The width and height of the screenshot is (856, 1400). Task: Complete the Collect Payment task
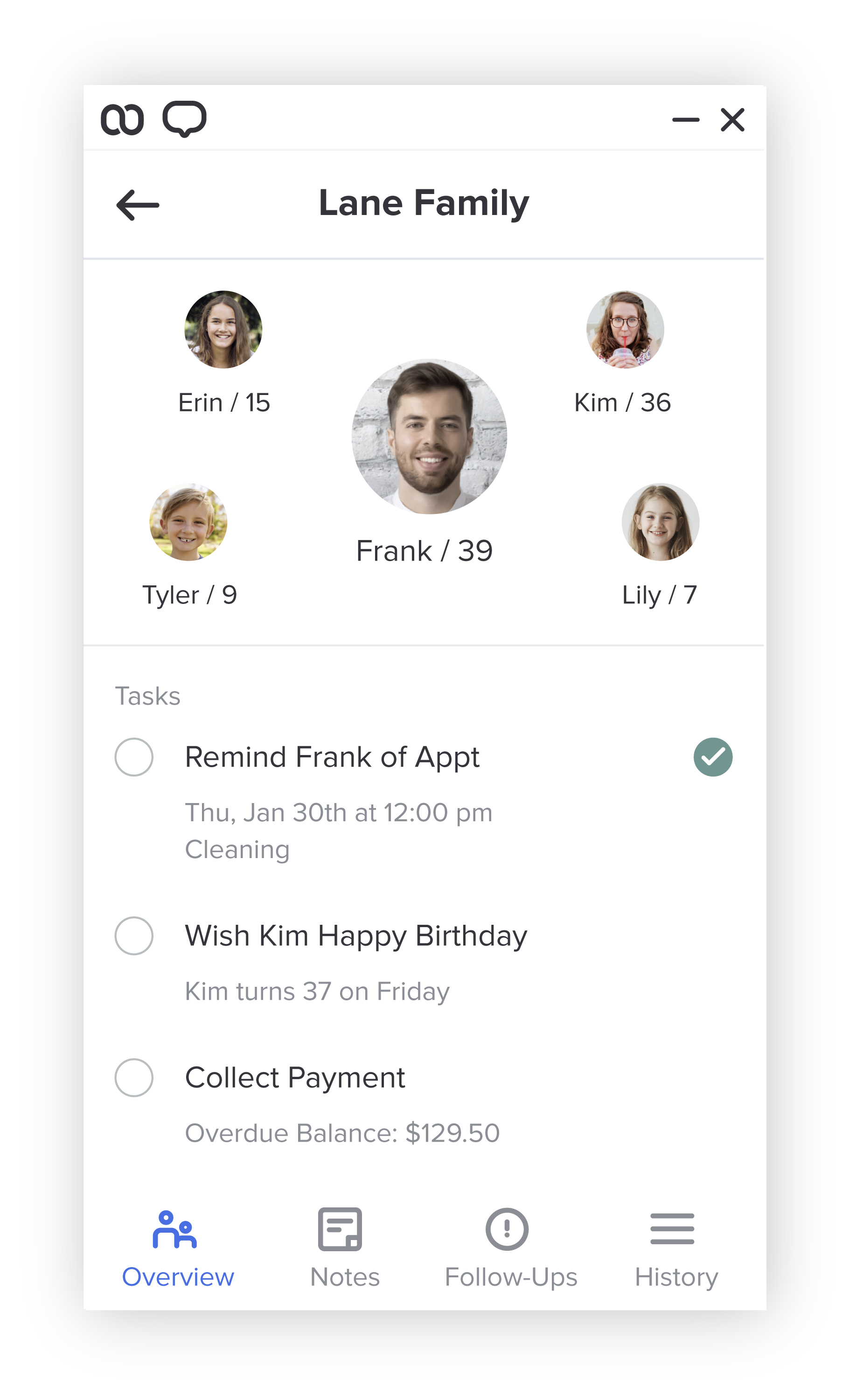pos(134,1077)
